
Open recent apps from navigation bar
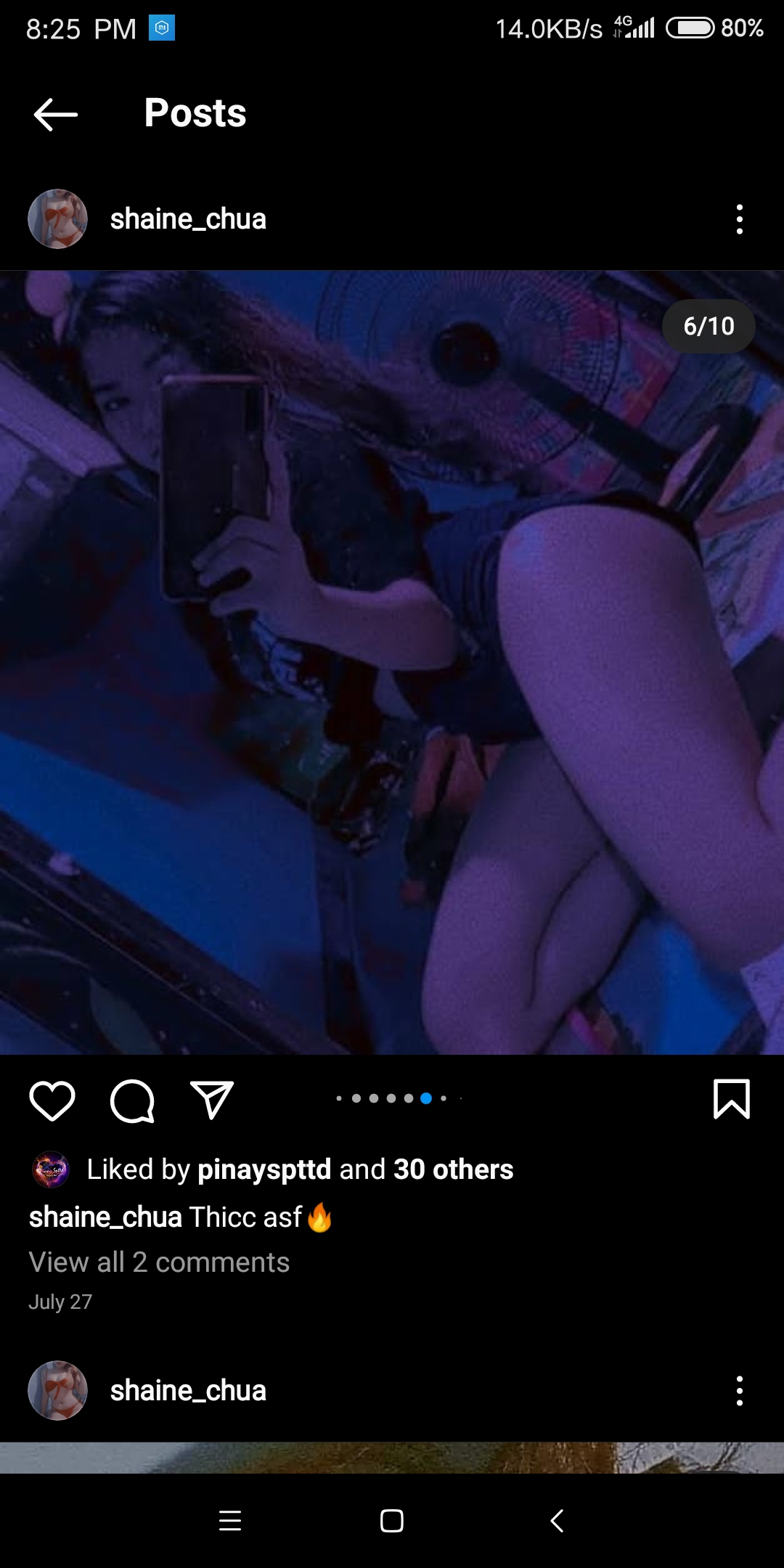pyautogui.click(x=230, y=1521)
